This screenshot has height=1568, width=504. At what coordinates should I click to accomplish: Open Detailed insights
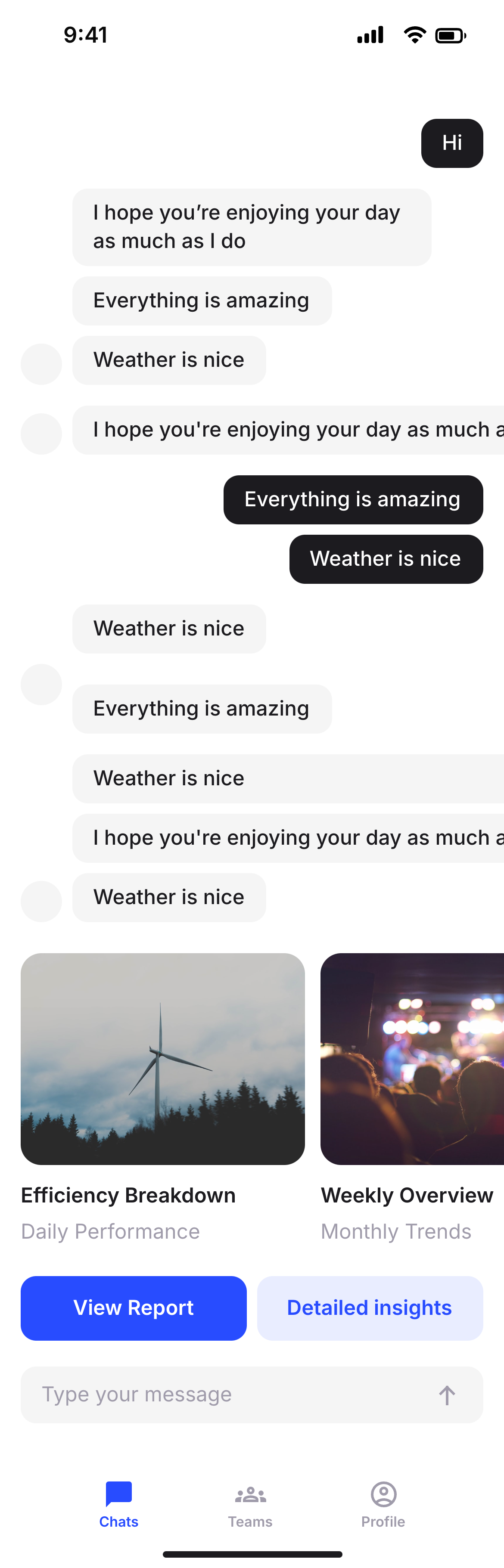click(x=370, y=1308)
